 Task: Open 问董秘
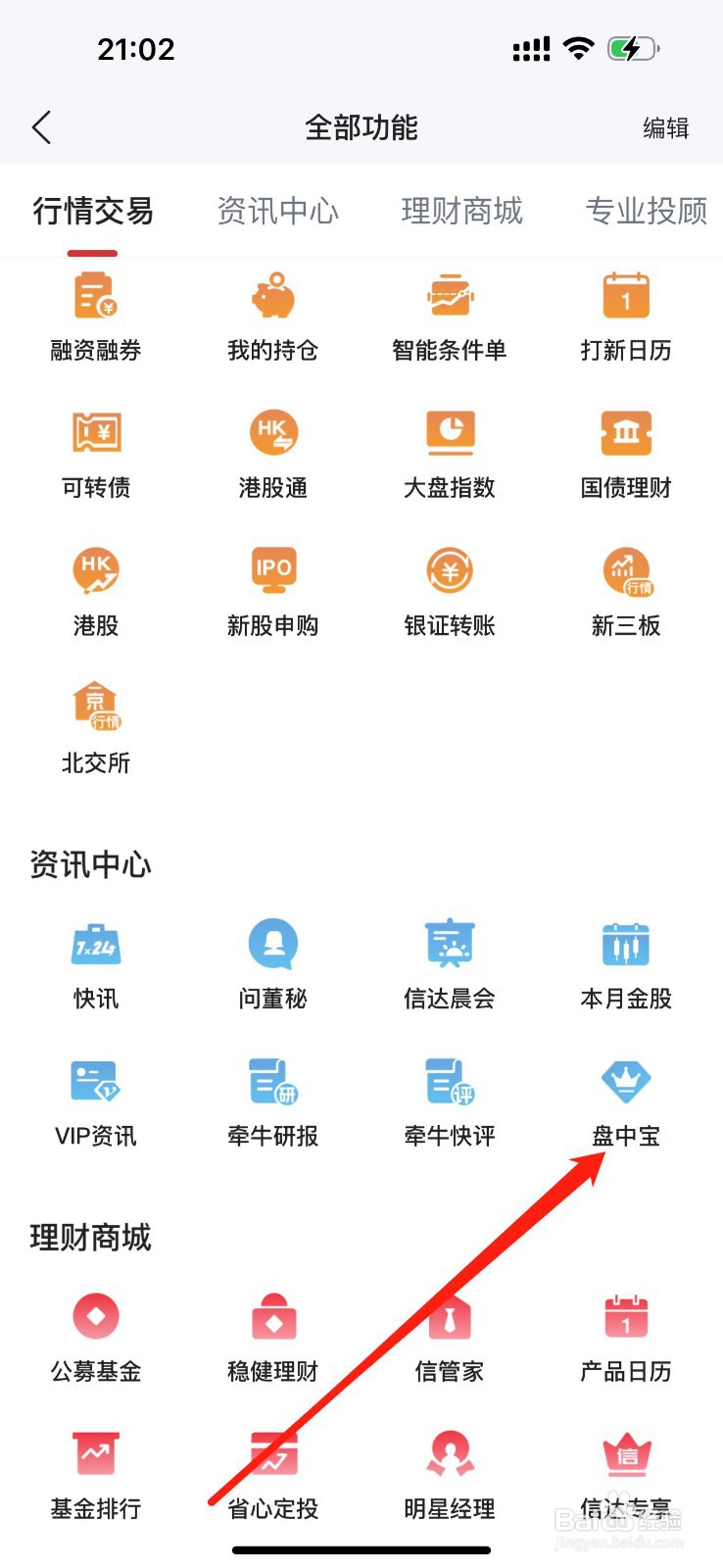(272, 965)
